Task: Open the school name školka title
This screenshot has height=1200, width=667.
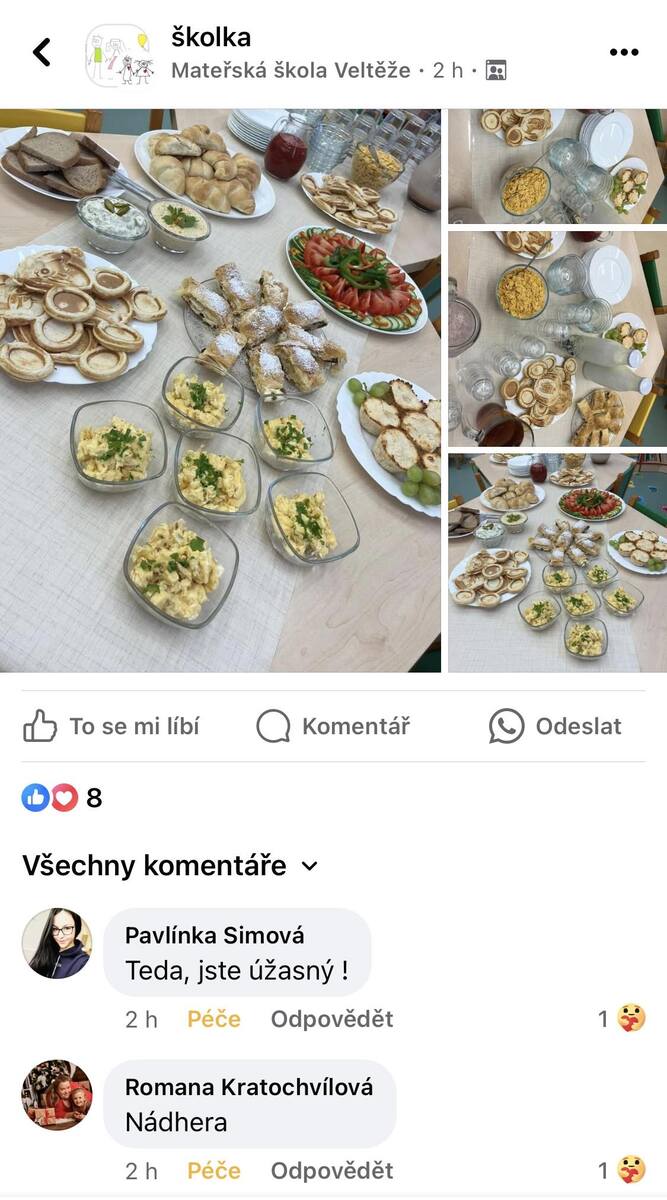Action: 211,37
